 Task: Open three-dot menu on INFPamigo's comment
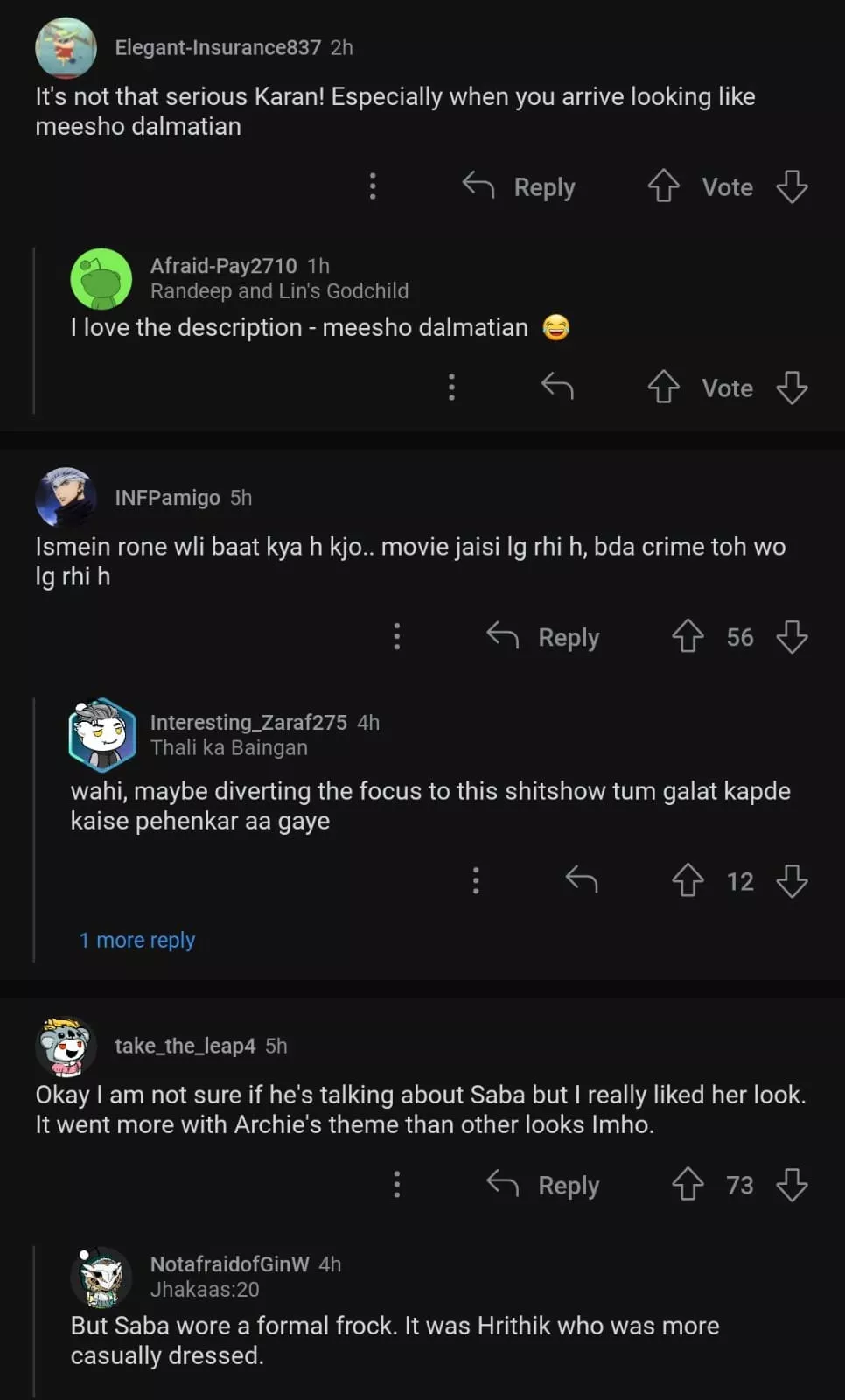[397, 637]
